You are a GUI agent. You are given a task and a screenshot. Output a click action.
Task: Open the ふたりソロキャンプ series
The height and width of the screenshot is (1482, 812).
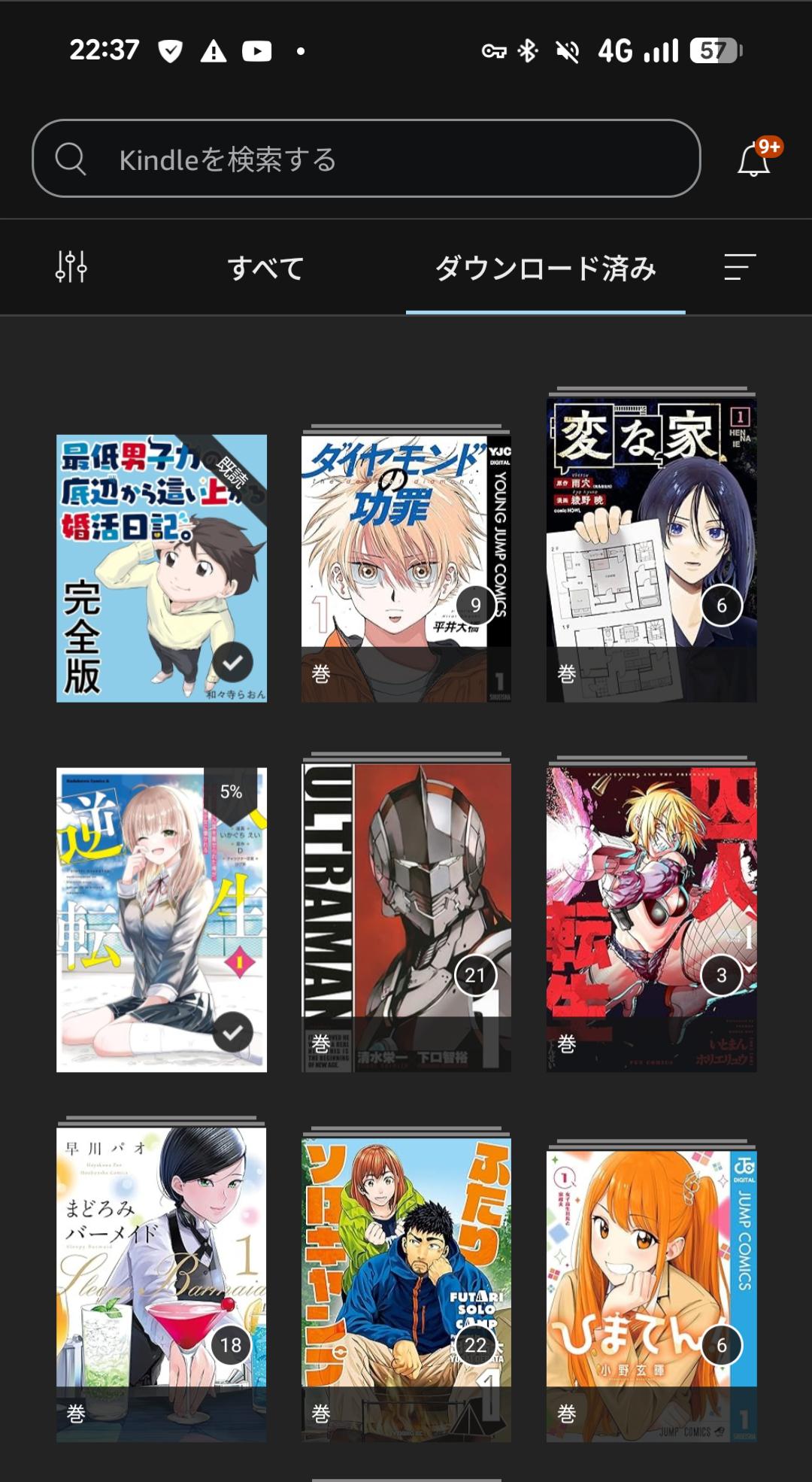(406, 1288)
